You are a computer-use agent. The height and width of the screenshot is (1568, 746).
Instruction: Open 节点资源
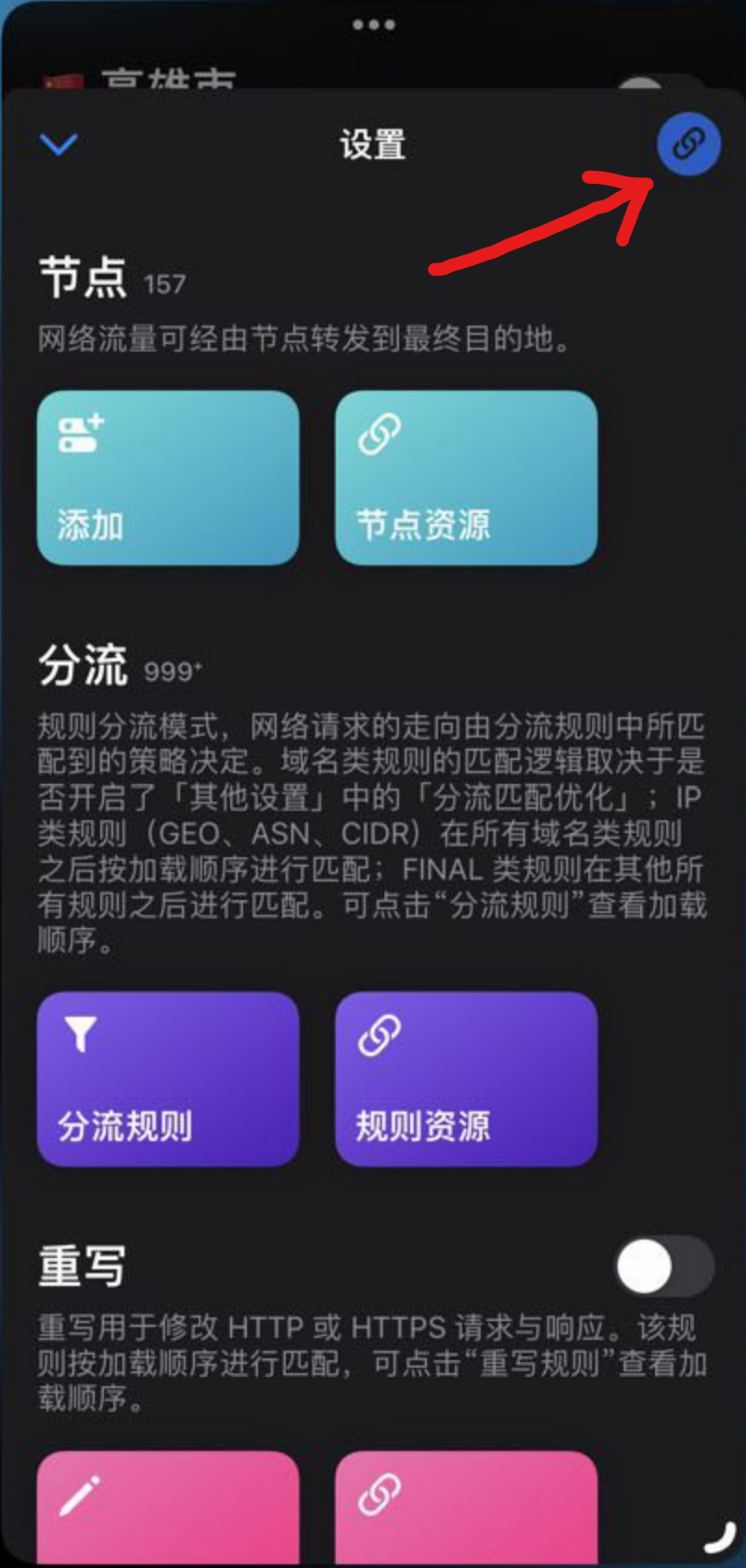click(x=466, y=478)
